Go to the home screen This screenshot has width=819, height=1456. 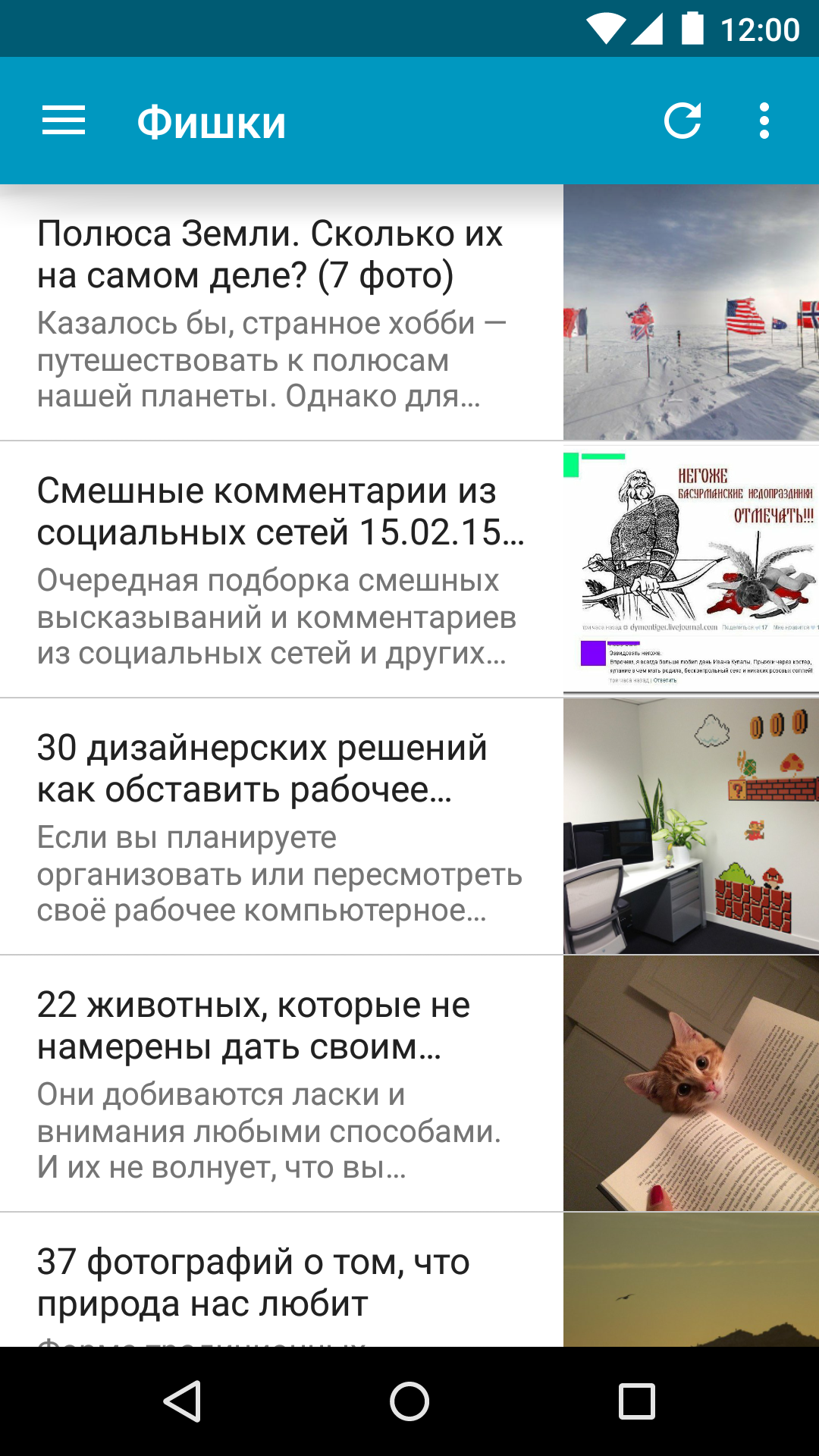409,1401
